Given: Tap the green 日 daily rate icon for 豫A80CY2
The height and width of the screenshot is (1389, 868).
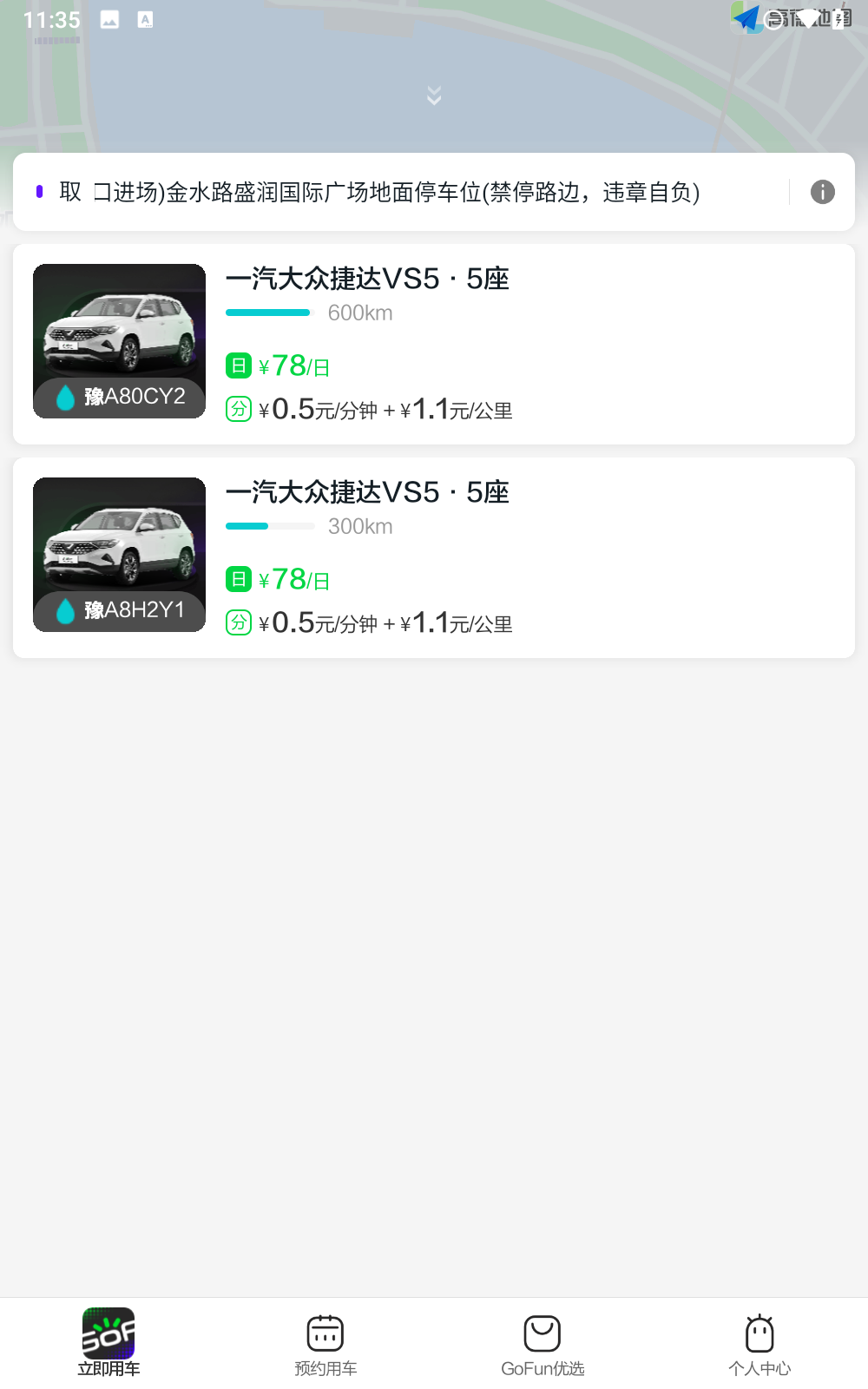Looking at the screenshot, I should [x=238, y=365].
